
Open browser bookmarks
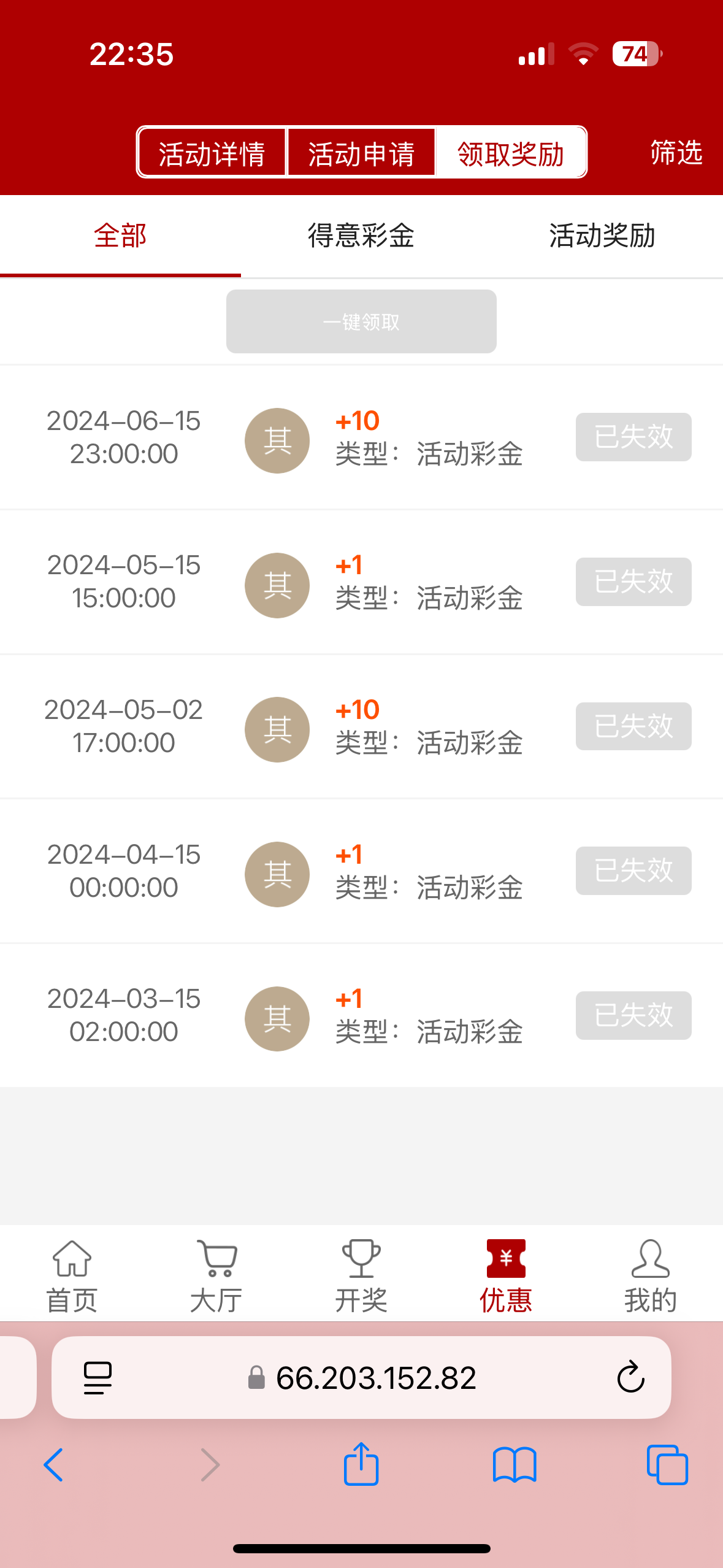(515, 1465)
